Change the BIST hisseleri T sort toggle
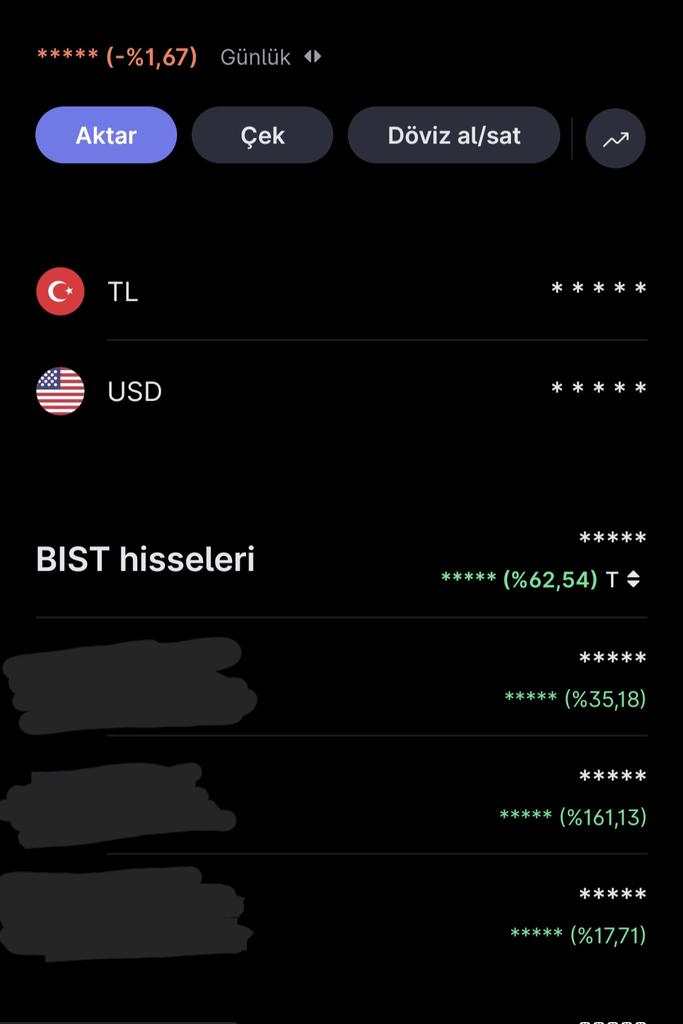This screenshot has width=683, height=1024. tap(623, 579)
